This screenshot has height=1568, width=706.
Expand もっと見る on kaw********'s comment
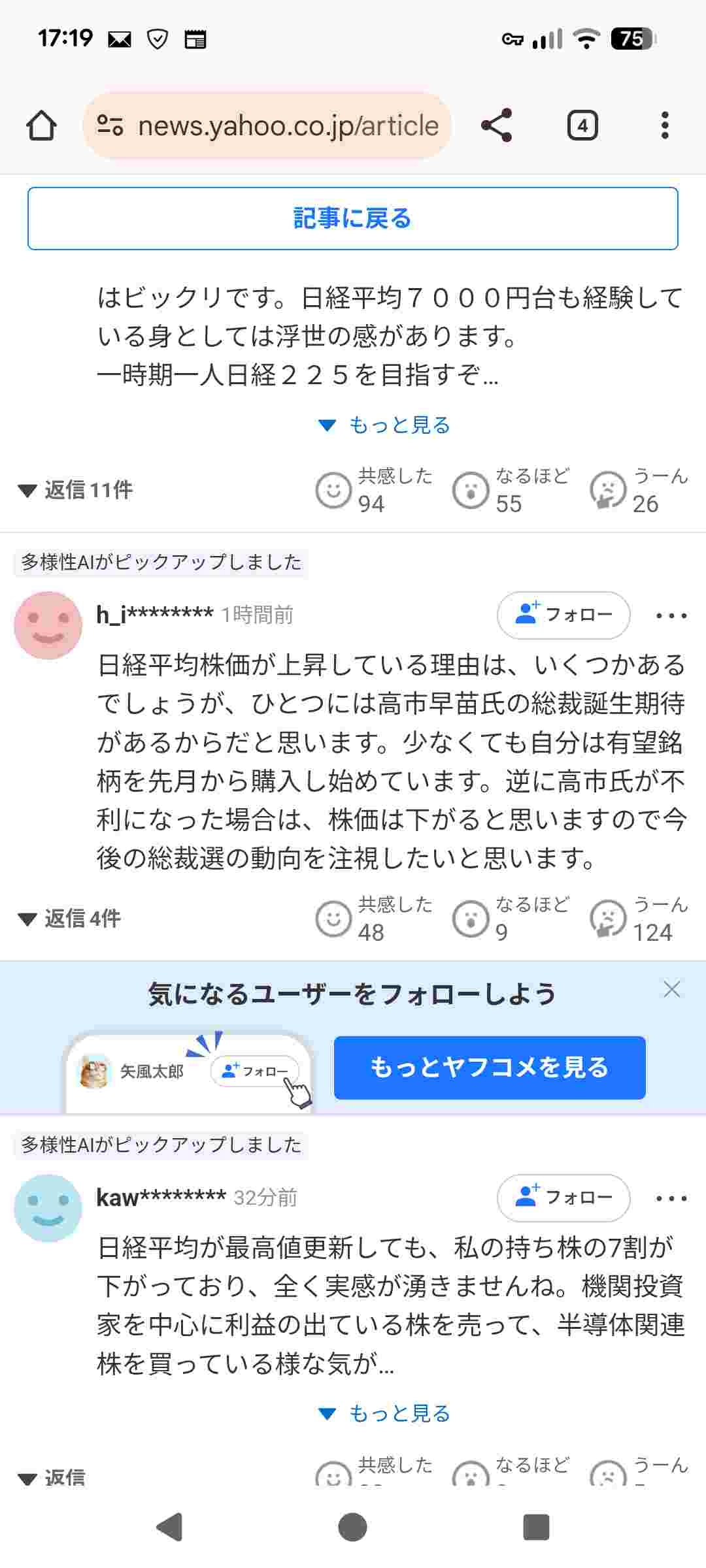(x=384, y=1413)
